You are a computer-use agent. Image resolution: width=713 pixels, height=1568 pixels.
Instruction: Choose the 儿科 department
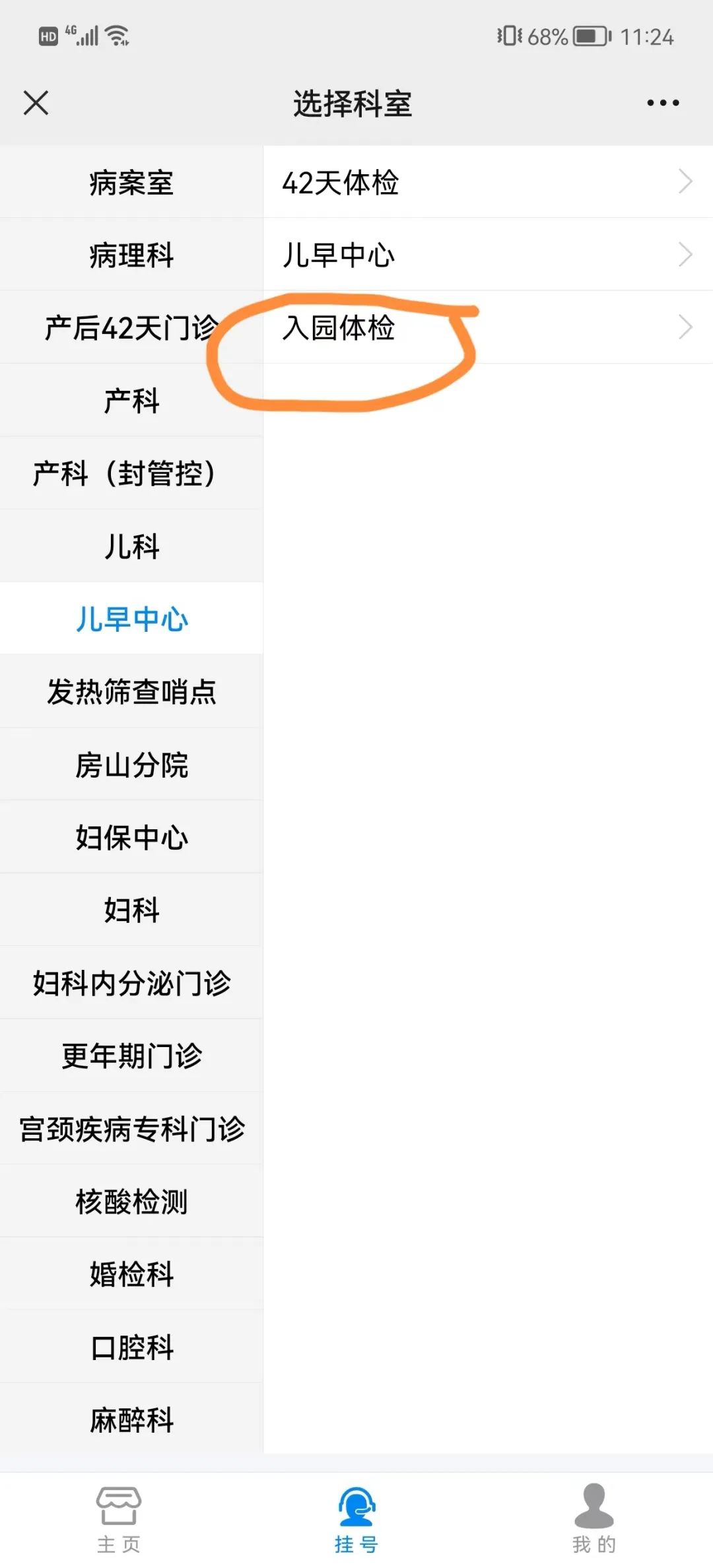131,547
